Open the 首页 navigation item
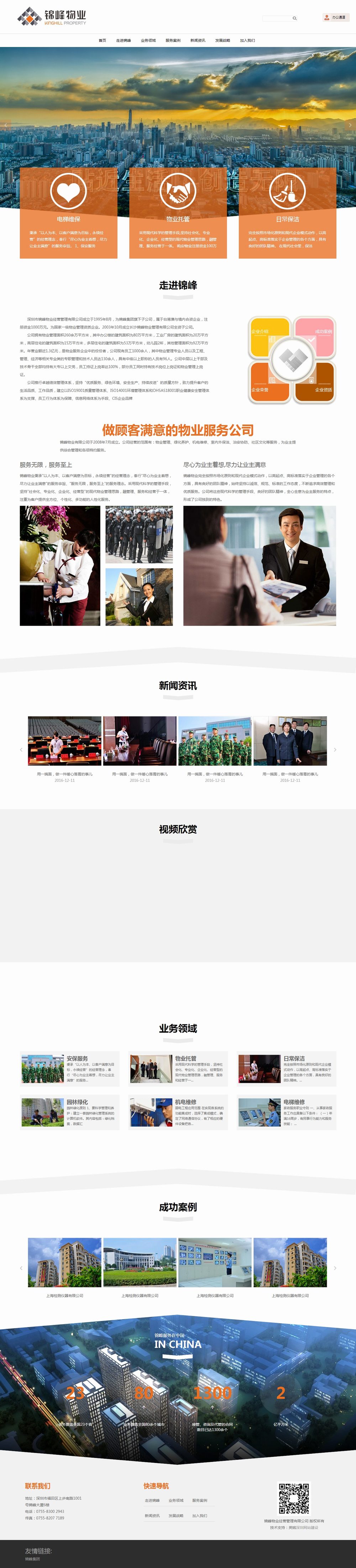This screenshot has height=1568, width=356. pos(102,40)
